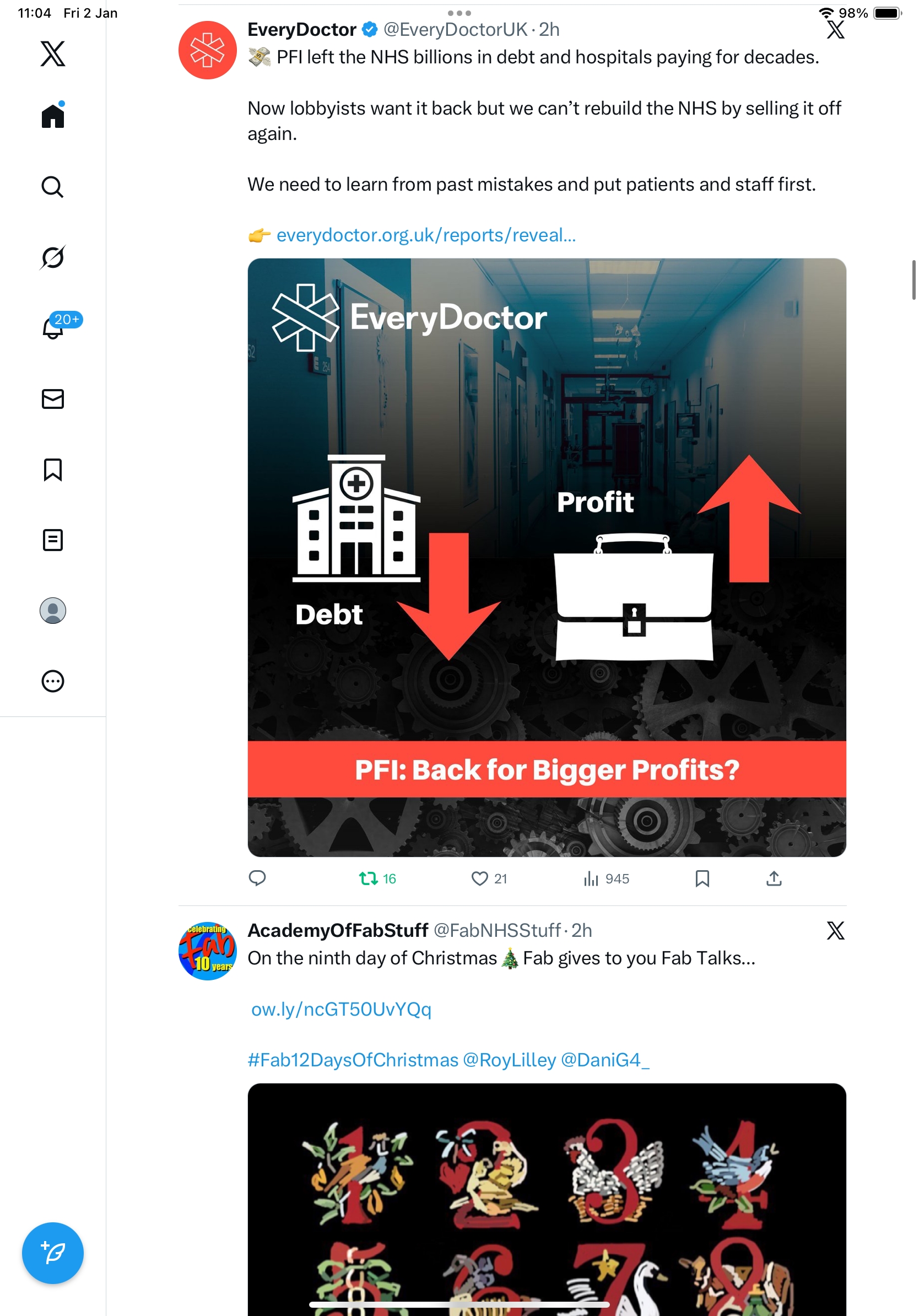The width and height of the screenshot is (919, 1316).
Task: Go to the Home tab
Action: (x=53, y=116)
